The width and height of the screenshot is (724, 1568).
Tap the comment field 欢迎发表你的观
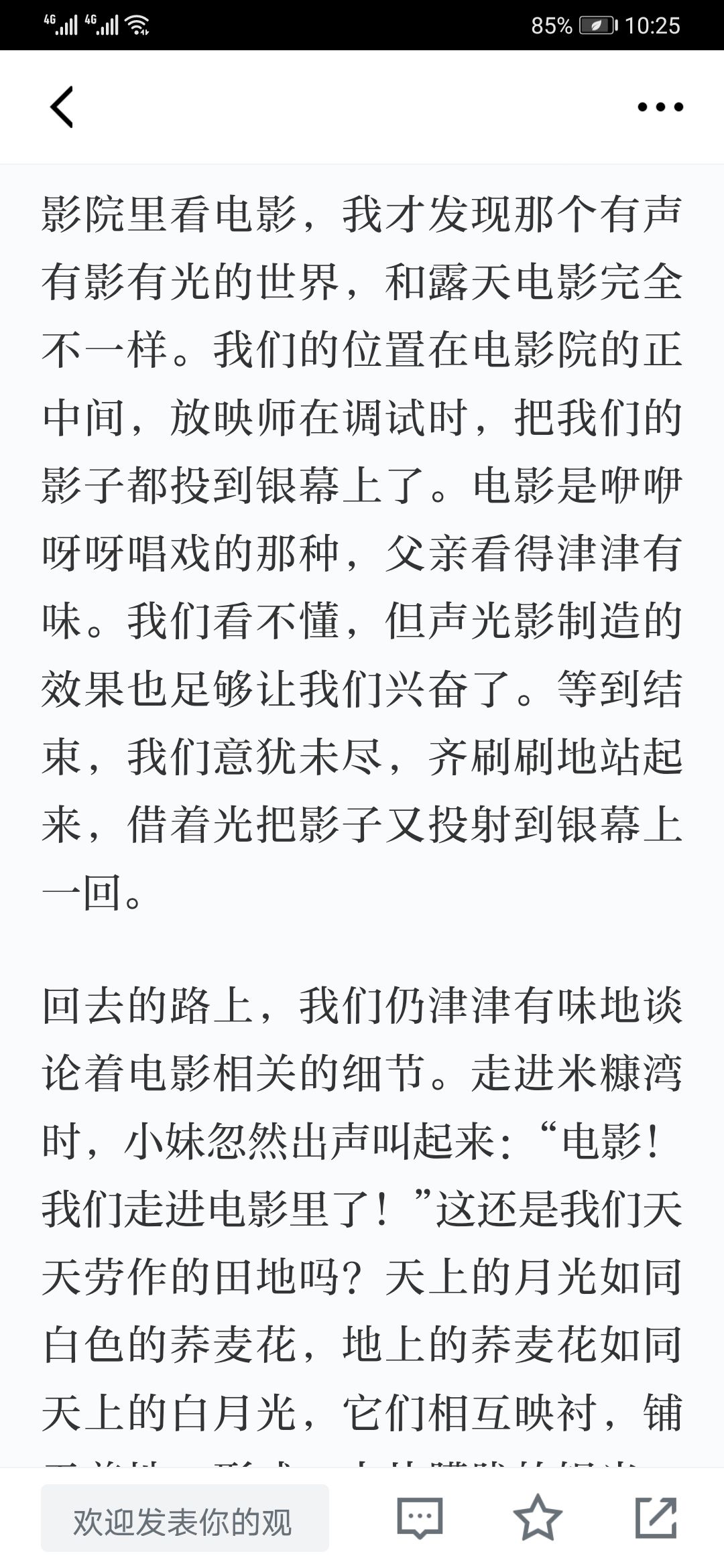point(185,1518)
